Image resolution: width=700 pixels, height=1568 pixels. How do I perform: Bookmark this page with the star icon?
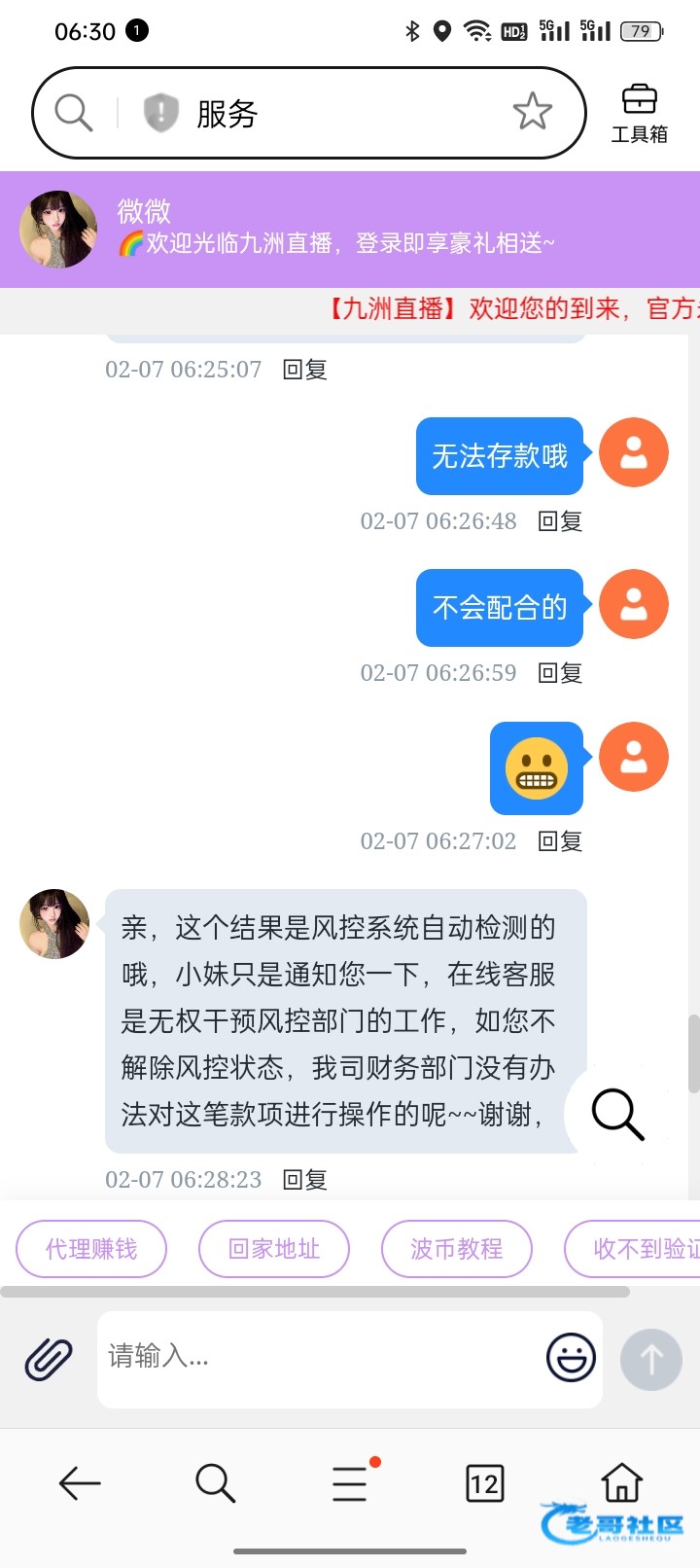532,112
